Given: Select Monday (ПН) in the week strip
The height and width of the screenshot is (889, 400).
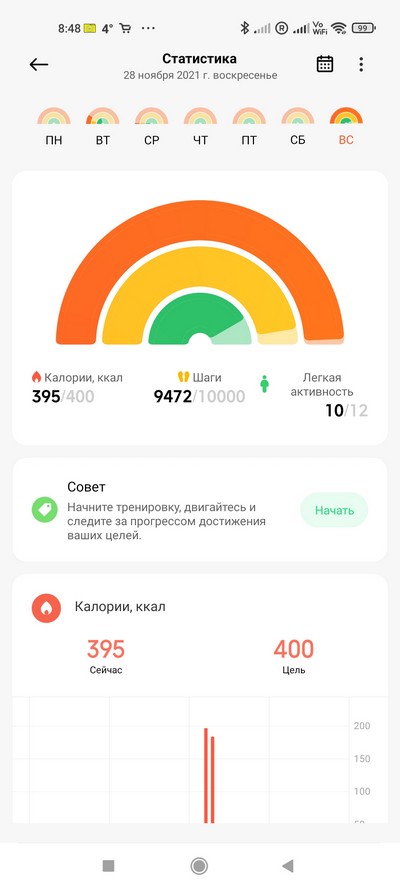Looking at the screenshot, I should tap(54, 127).
